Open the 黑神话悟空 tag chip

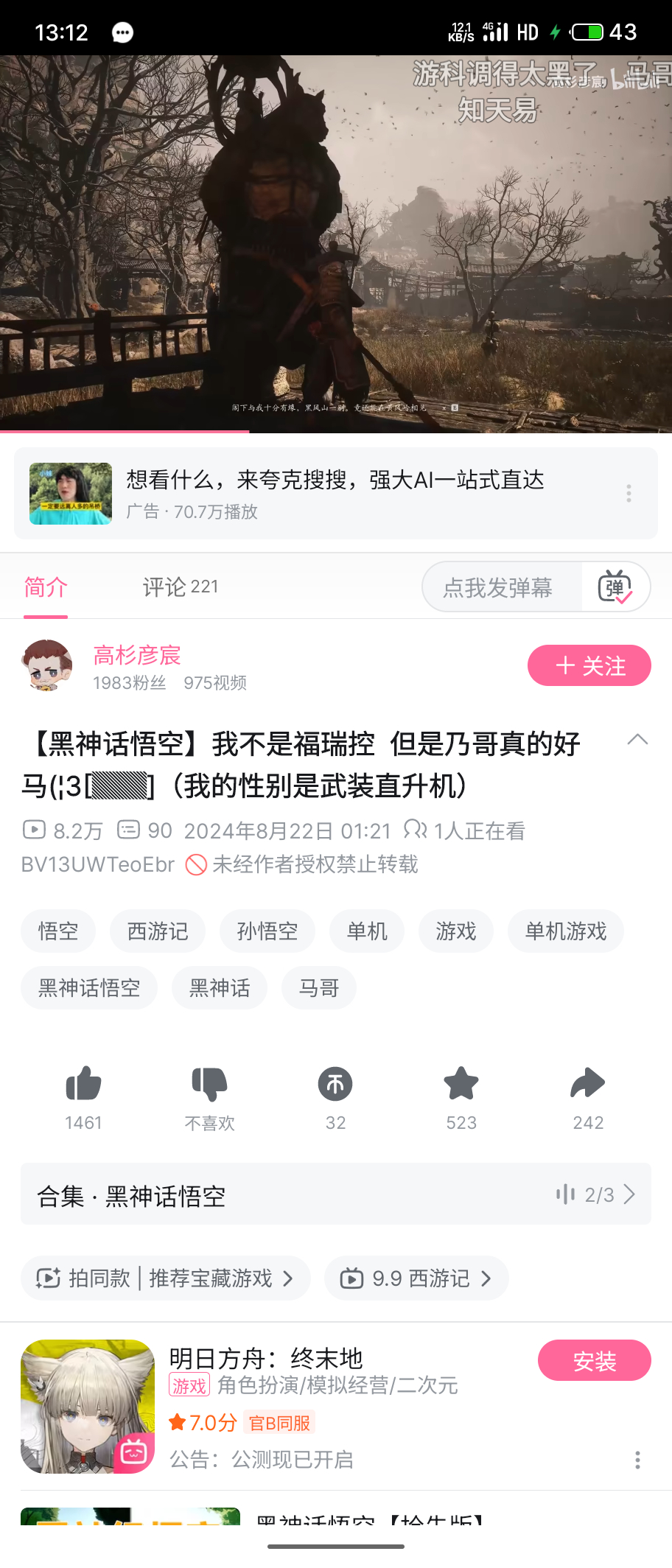pos(89,988)
